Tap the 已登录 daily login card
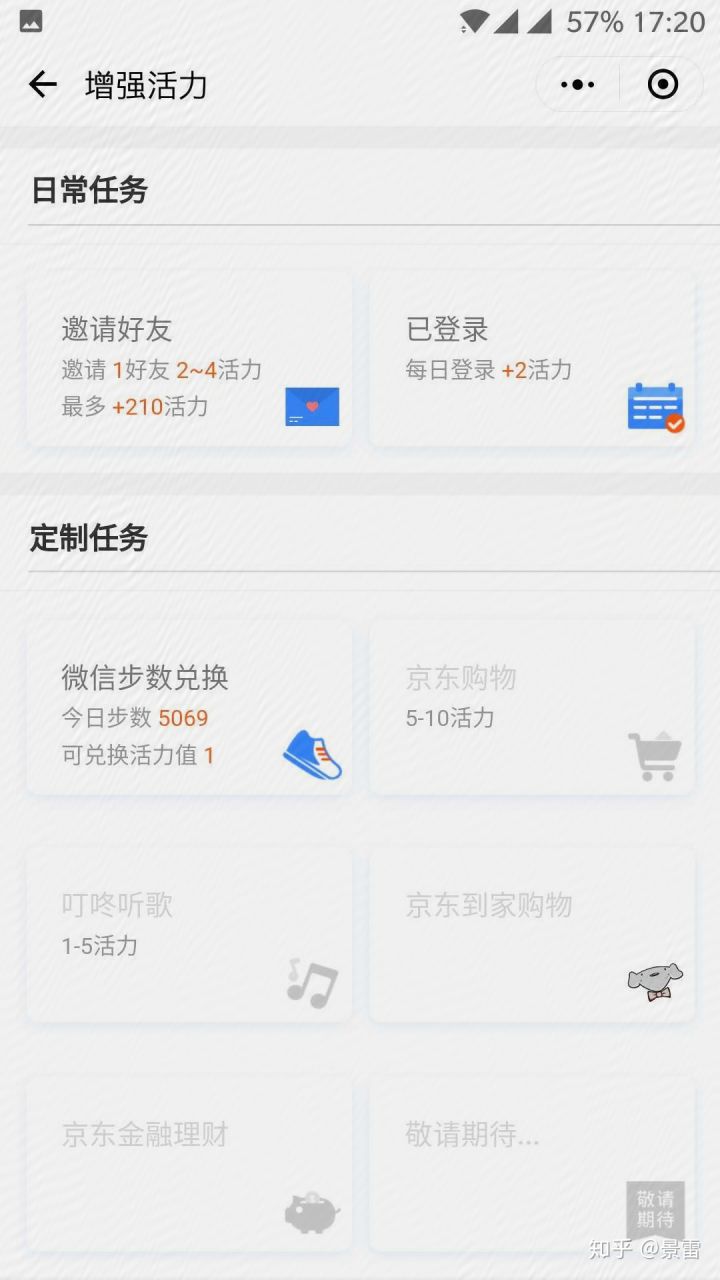The width and height of the screenshot is (720, 1280). 532,360
